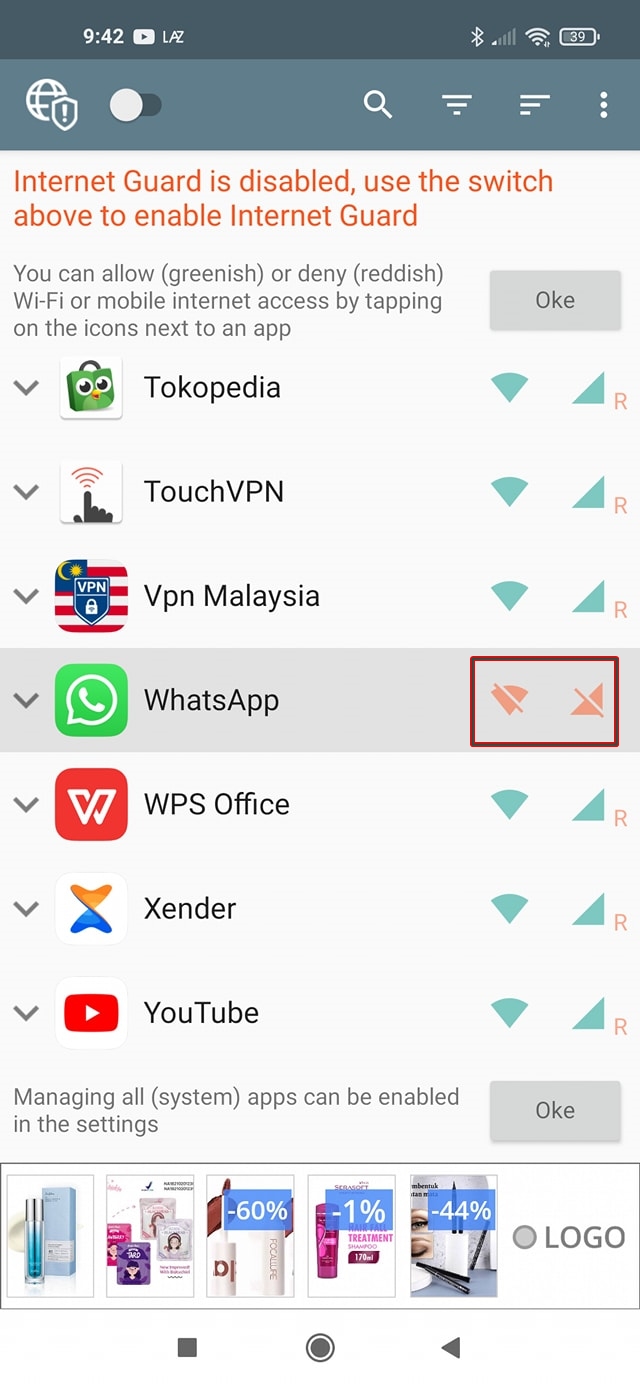Block mobile data for Tokopedia
The image size is (640, 1386).
click(589, 388)
